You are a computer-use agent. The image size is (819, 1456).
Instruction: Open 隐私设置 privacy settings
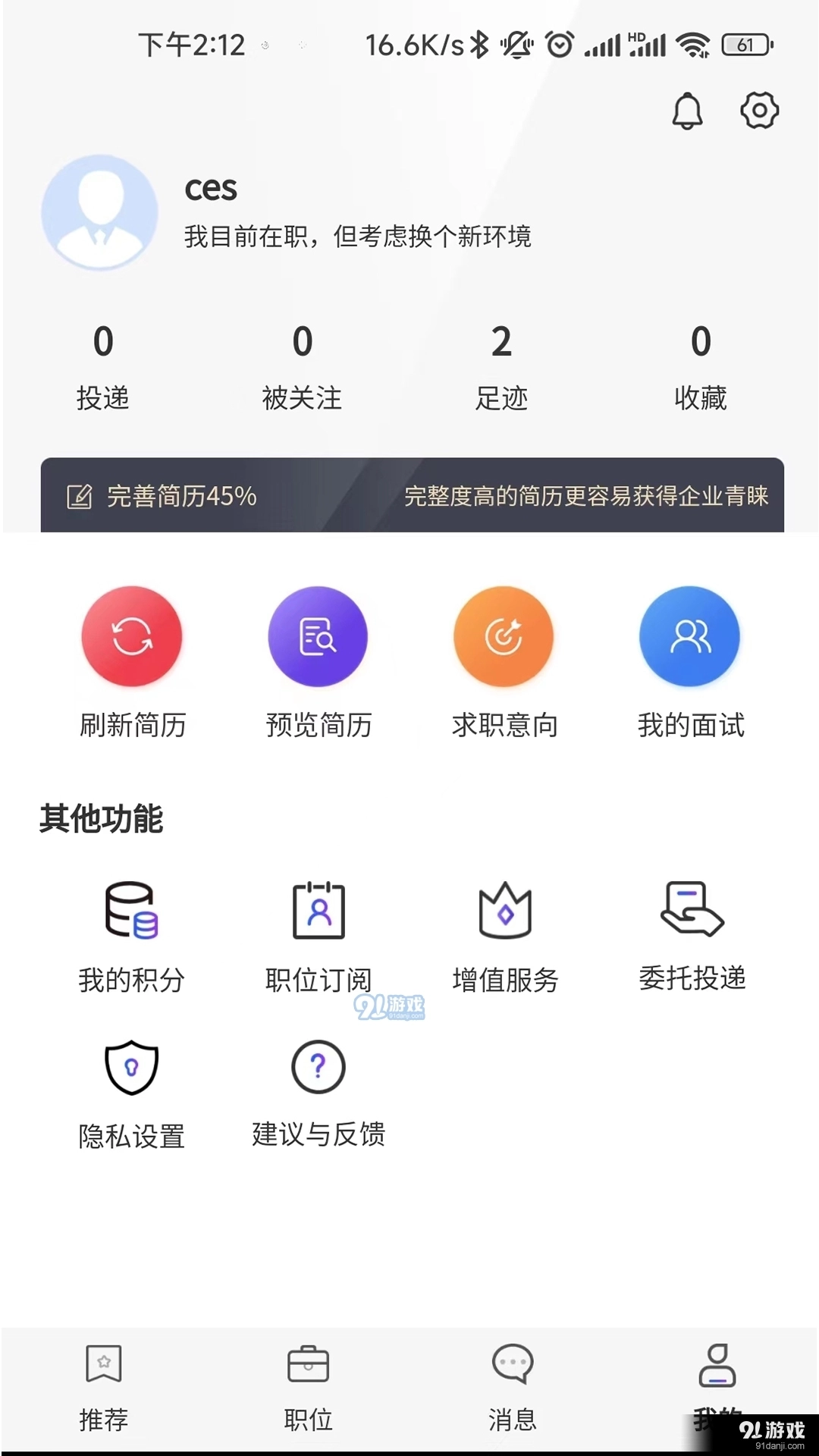click(x=131, y=1093)
